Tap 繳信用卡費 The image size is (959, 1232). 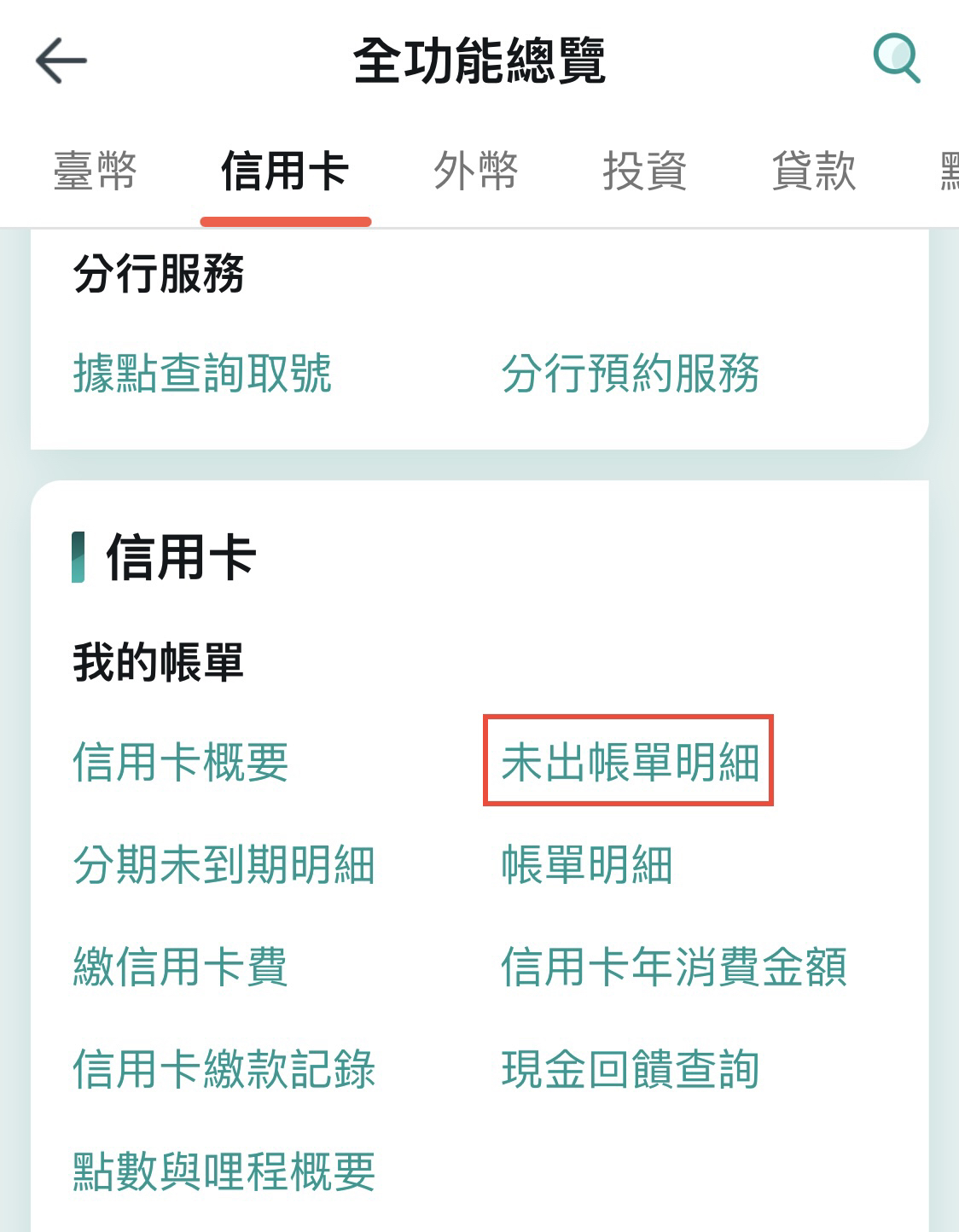181,967
